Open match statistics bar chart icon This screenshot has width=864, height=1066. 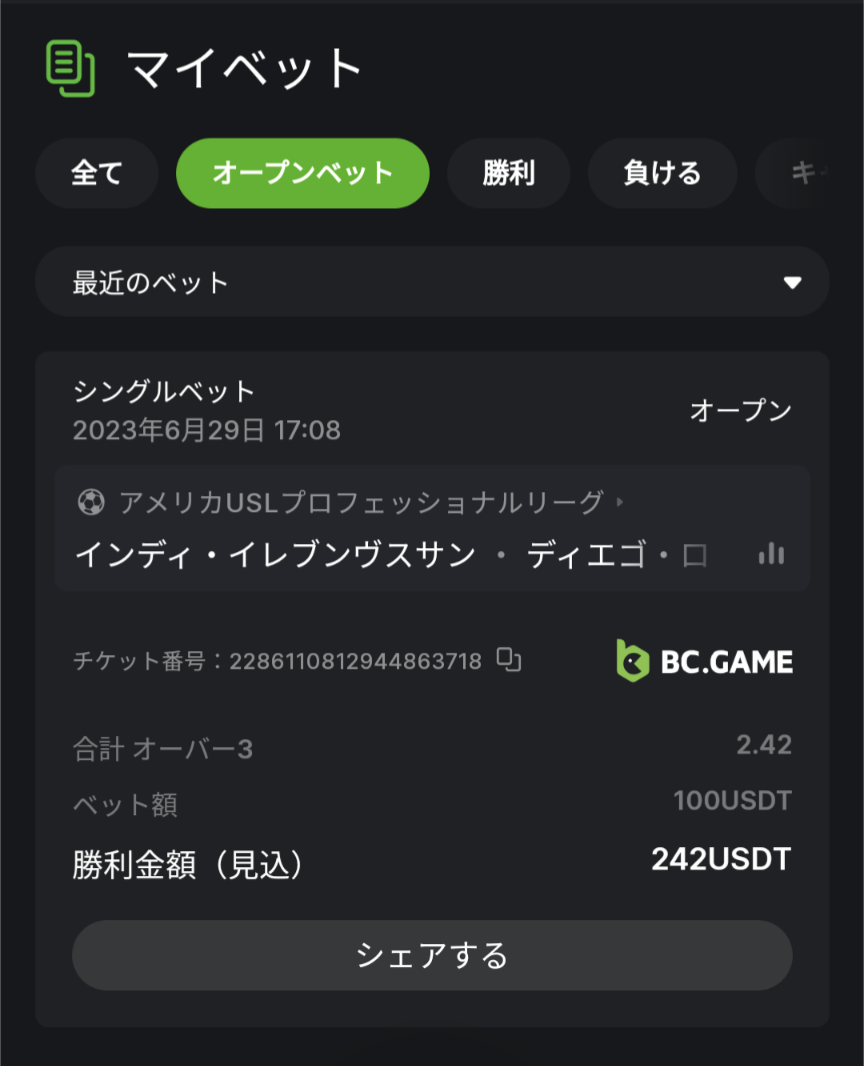(x=771, y=553)
